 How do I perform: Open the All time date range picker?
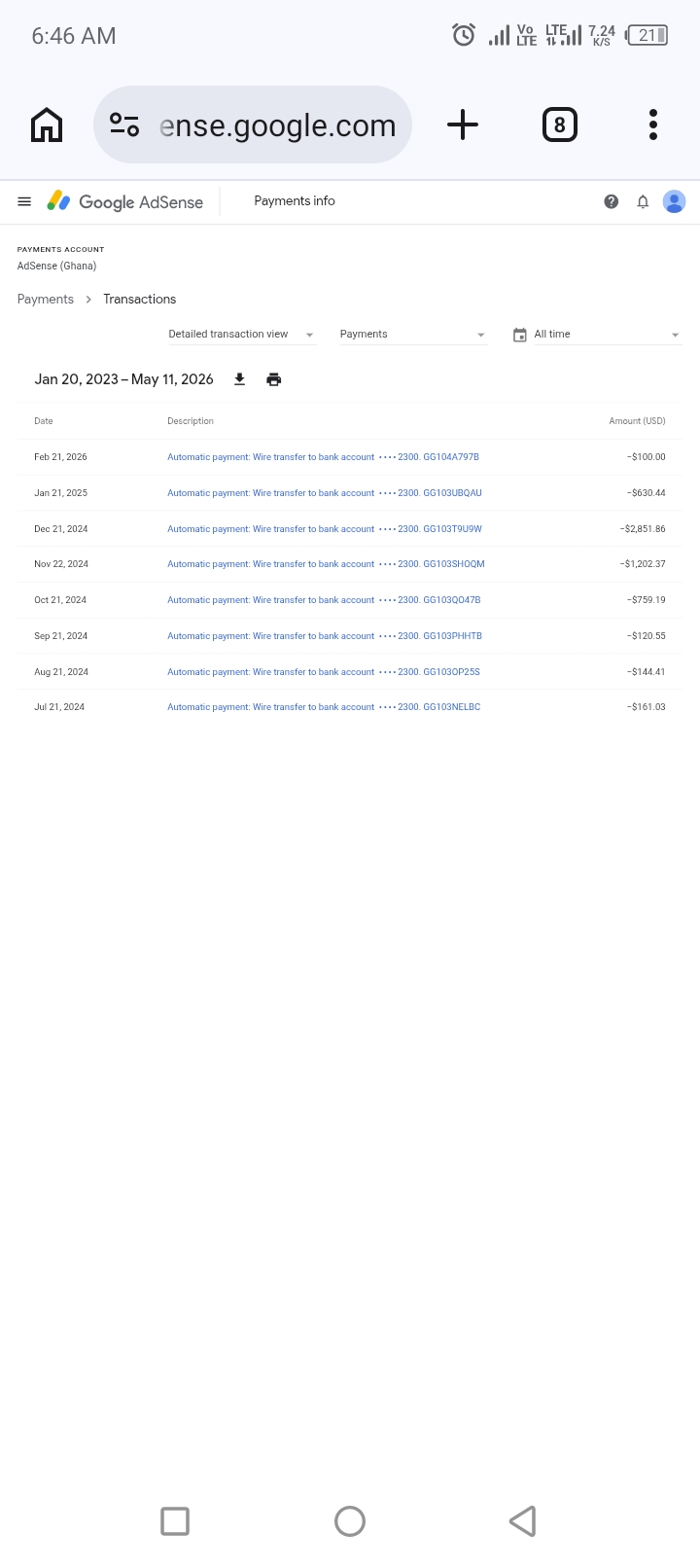click(597, 335)
